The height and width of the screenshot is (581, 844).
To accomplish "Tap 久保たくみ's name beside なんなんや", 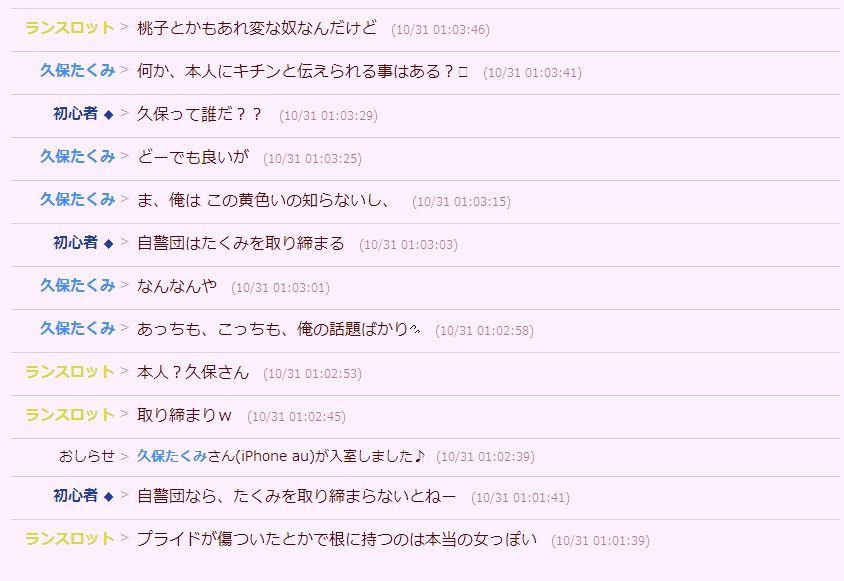I will click(77, 286).
